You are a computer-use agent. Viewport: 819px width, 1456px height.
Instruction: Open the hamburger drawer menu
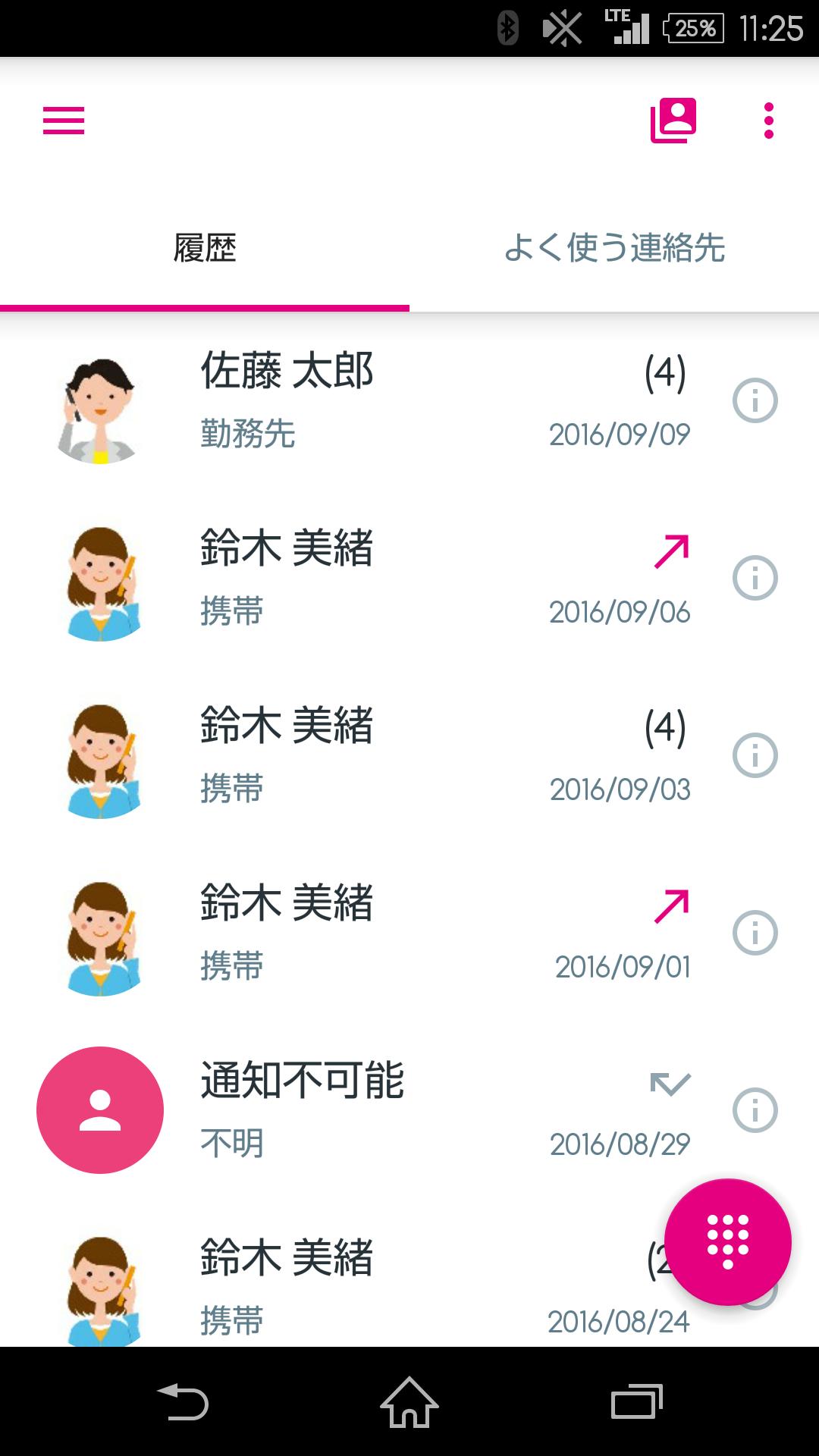(x=64, y=121)
